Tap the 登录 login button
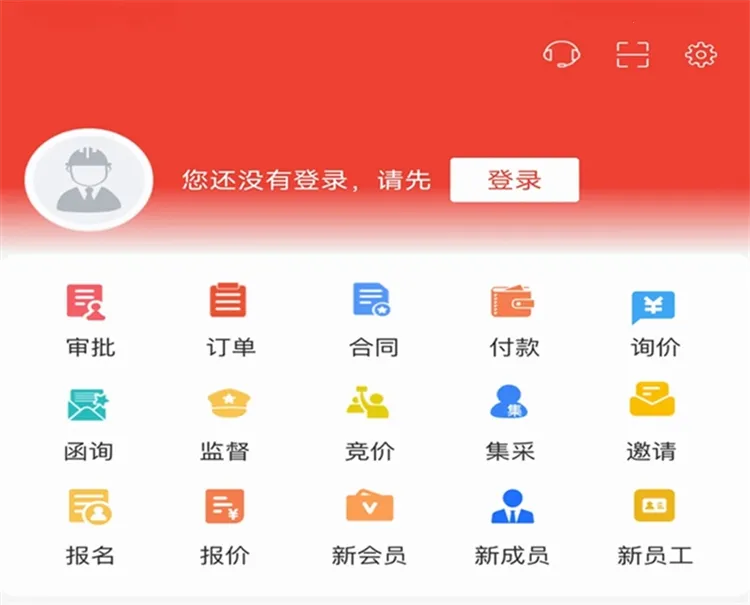Screen dimensions: 750x605 click(x=514, y=180)
